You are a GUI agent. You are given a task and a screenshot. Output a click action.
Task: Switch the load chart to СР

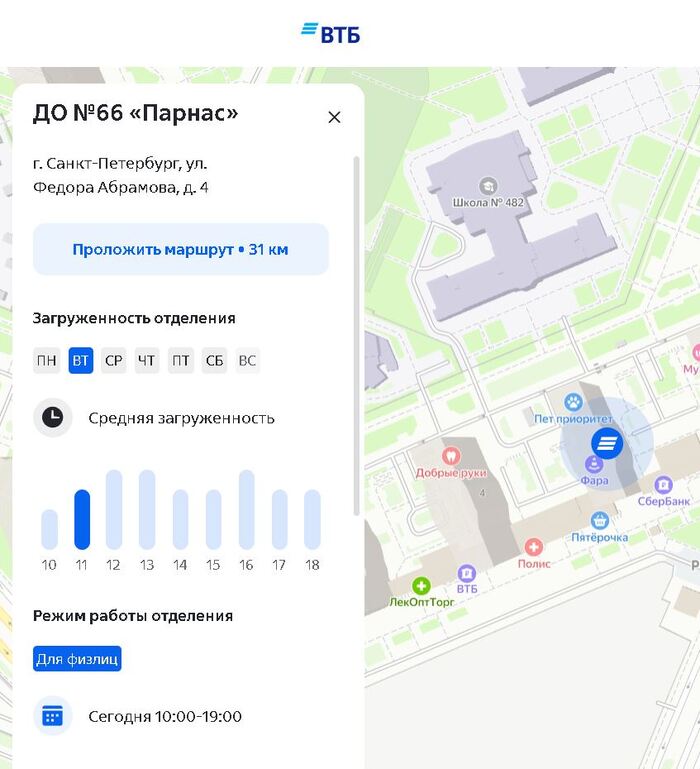[x=114, y=361]
